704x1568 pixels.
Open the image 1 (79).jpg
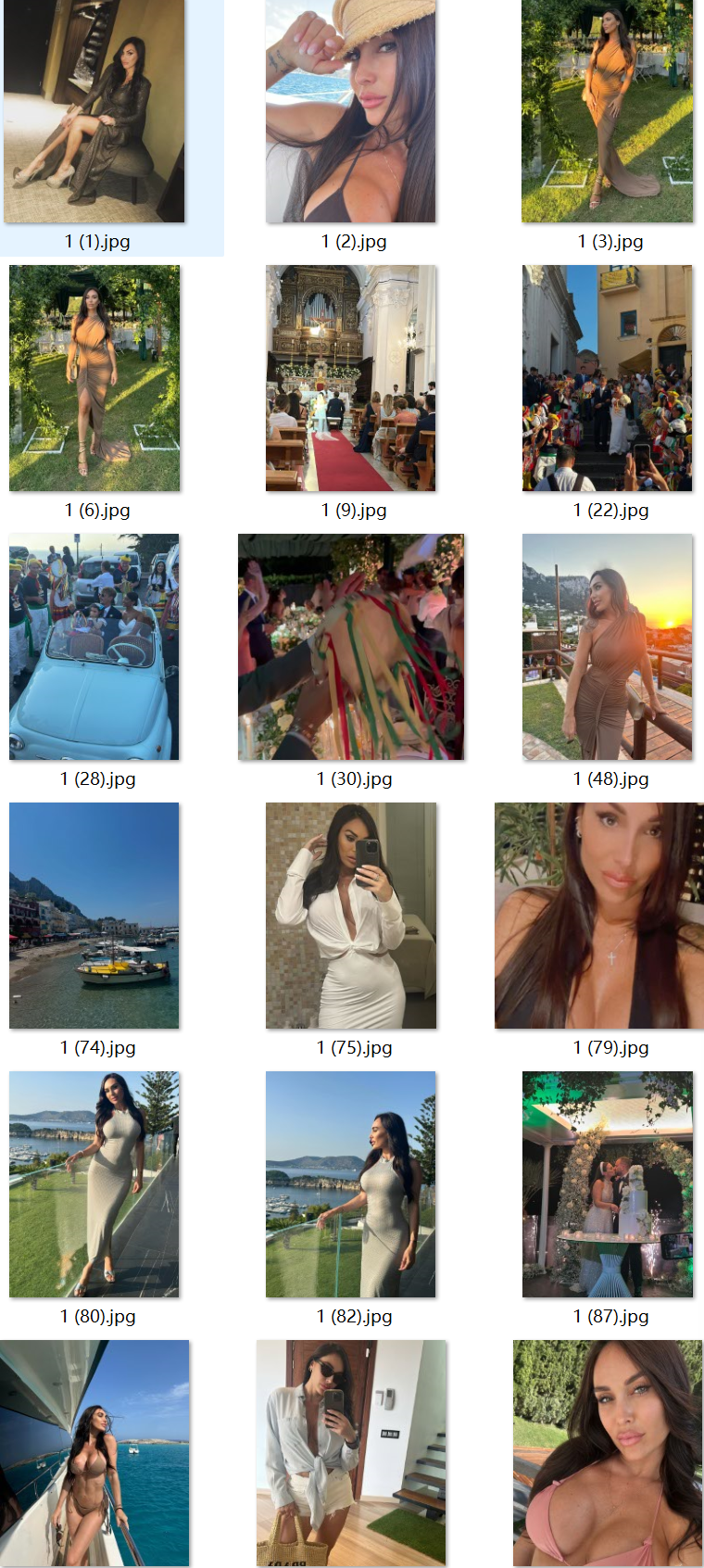(598, 916)
